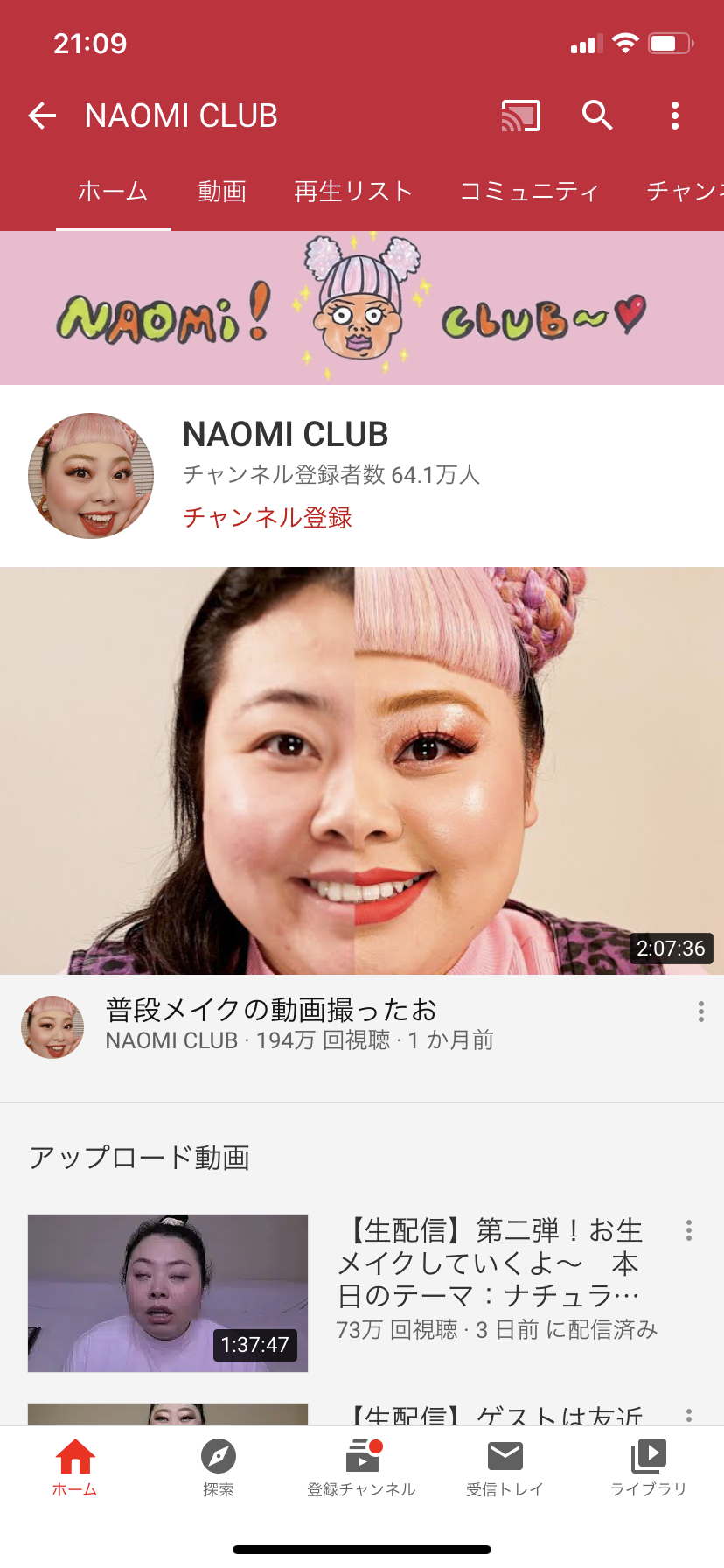Screen dimensions: 724x1568
Task: Open the 探索 explore tab
Action: coord(219,1465)
